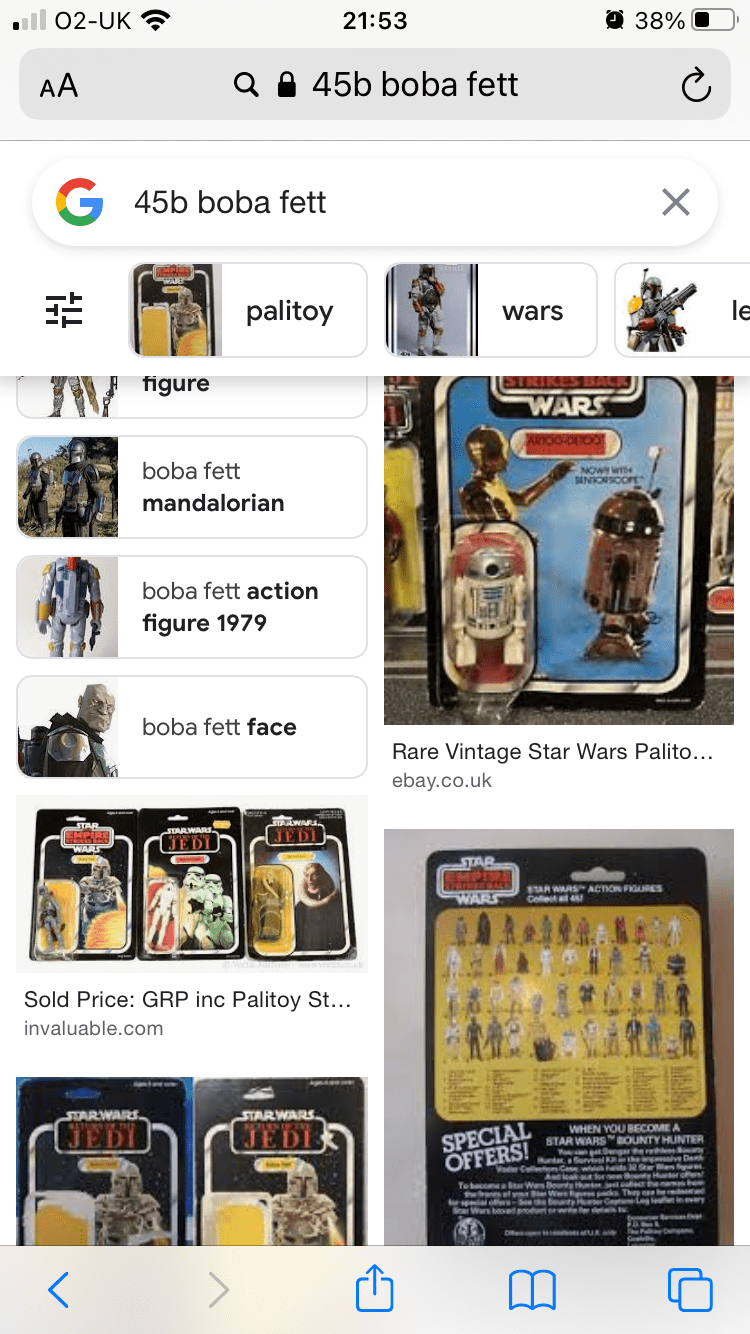
Task: Show all open Safari tabs
Action: 689,1290
